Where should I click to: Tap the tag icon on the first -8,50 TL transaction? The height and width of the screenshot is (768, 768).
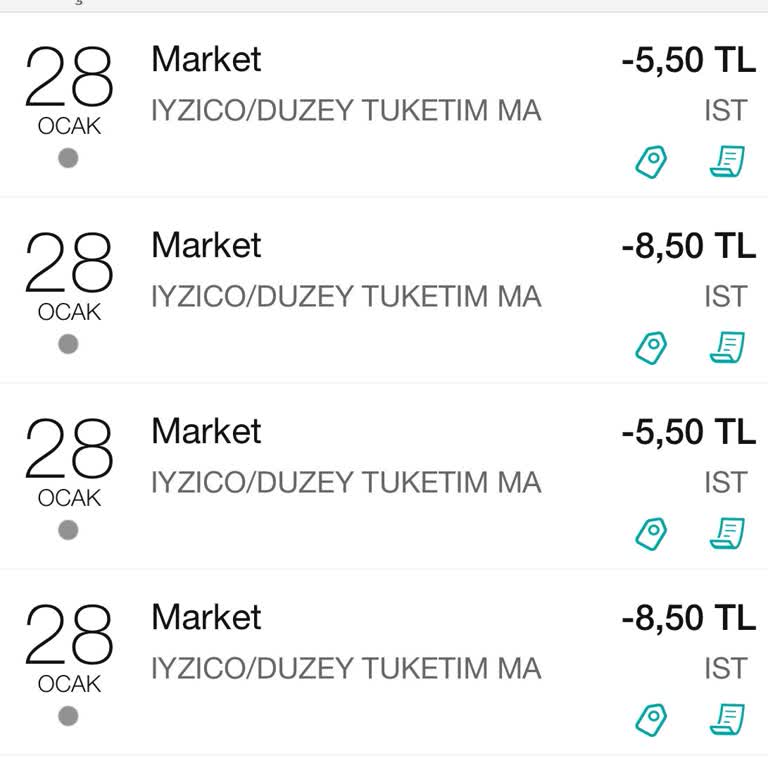point(652,347)
